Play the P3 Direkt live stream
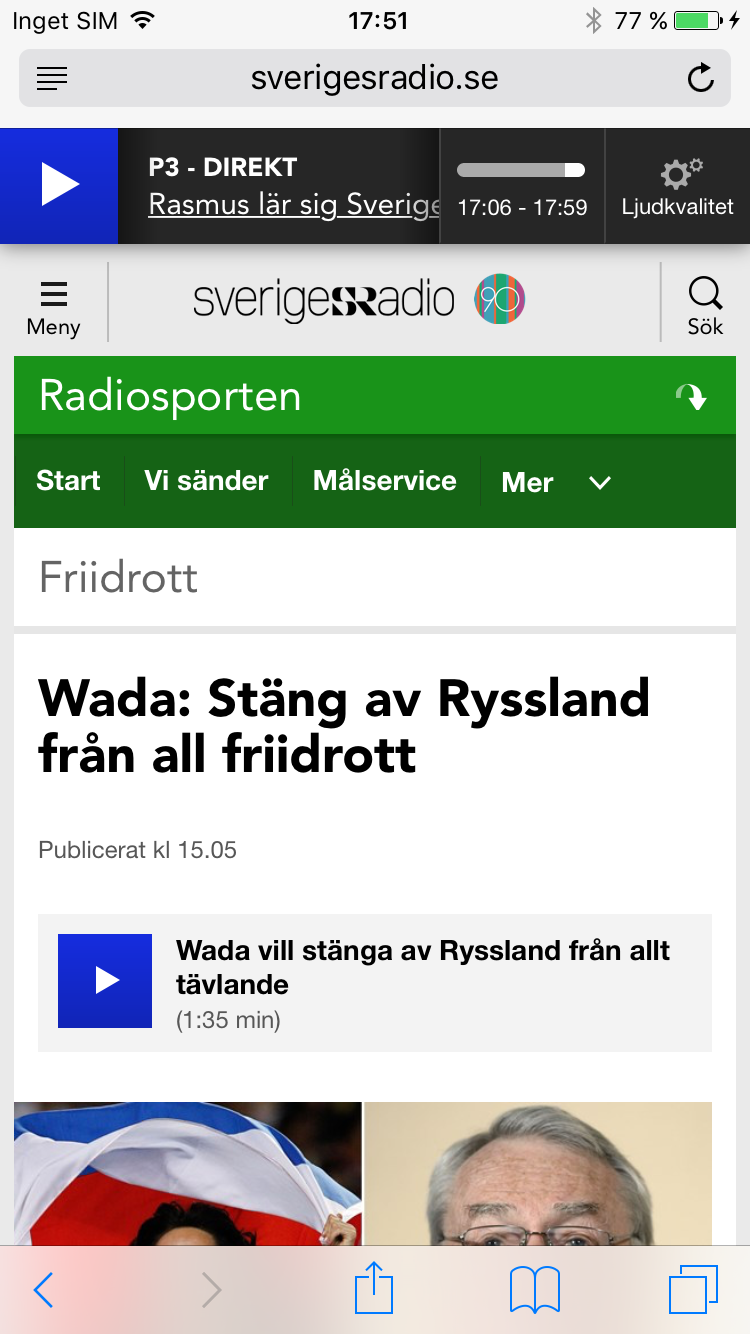This screenshot has width=750, height=1334. [59, 186]
